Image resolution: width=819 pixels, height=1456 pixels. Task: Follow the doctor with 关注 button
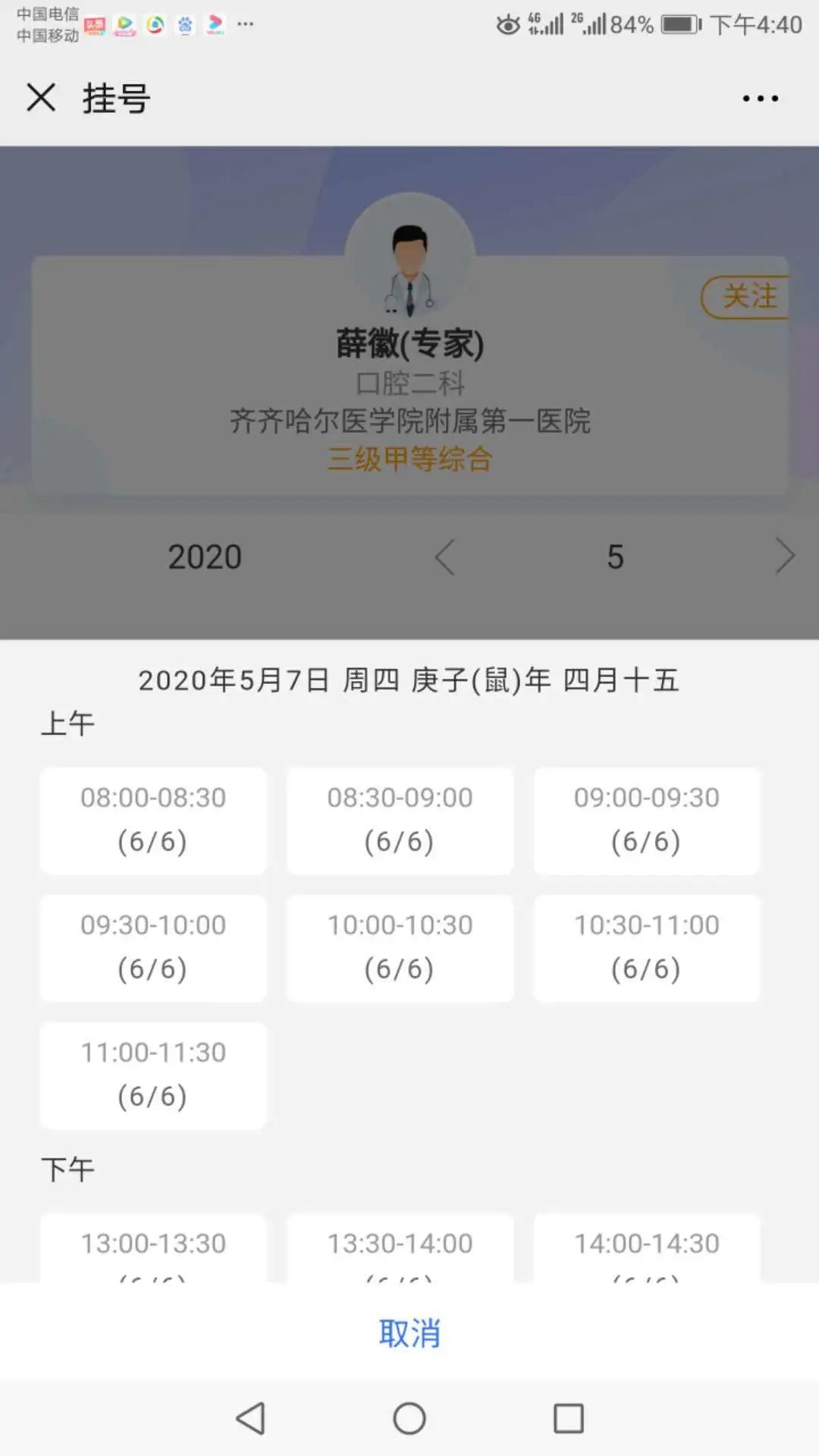(x=747, y=297)
